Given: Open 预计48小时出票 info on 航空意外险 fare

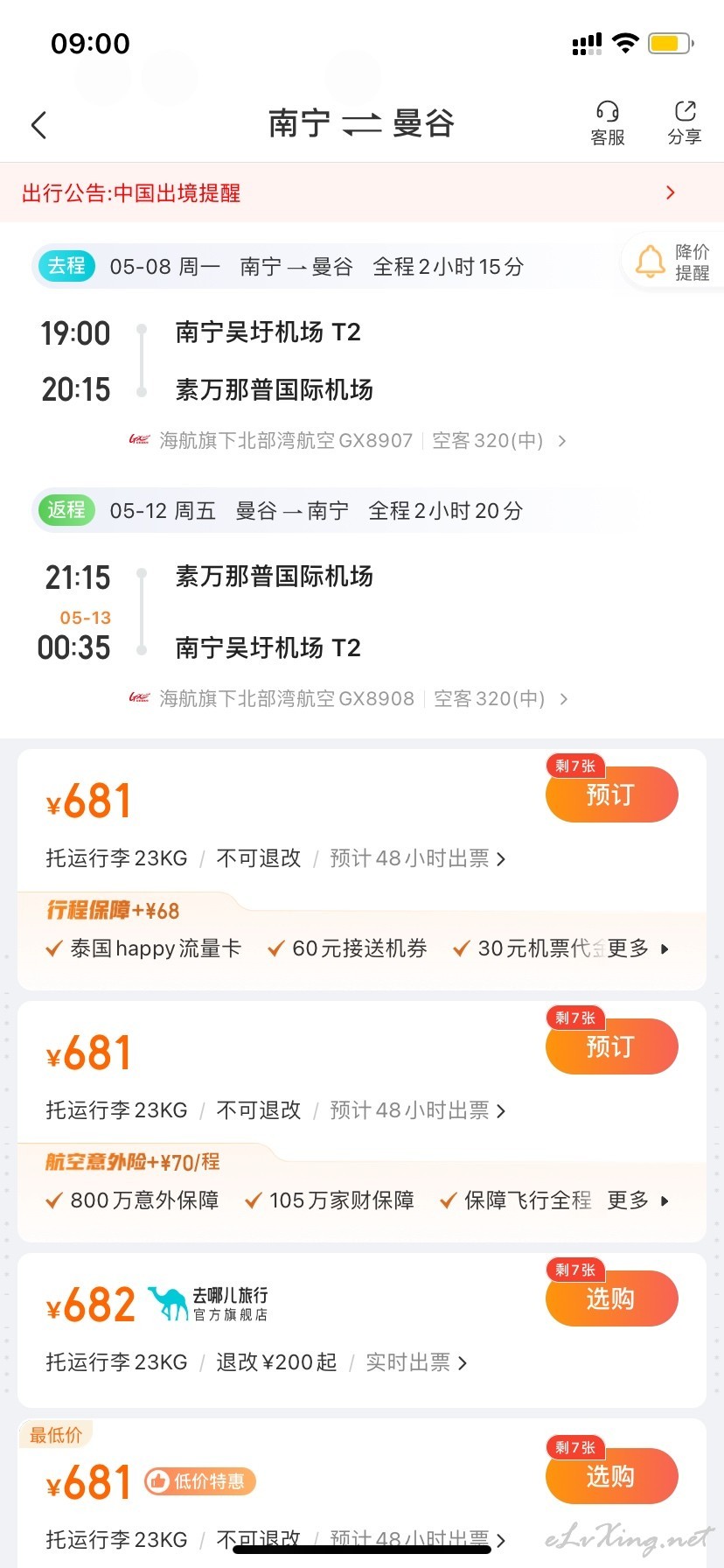Looking at the screenshot, I should (418, 1110).
